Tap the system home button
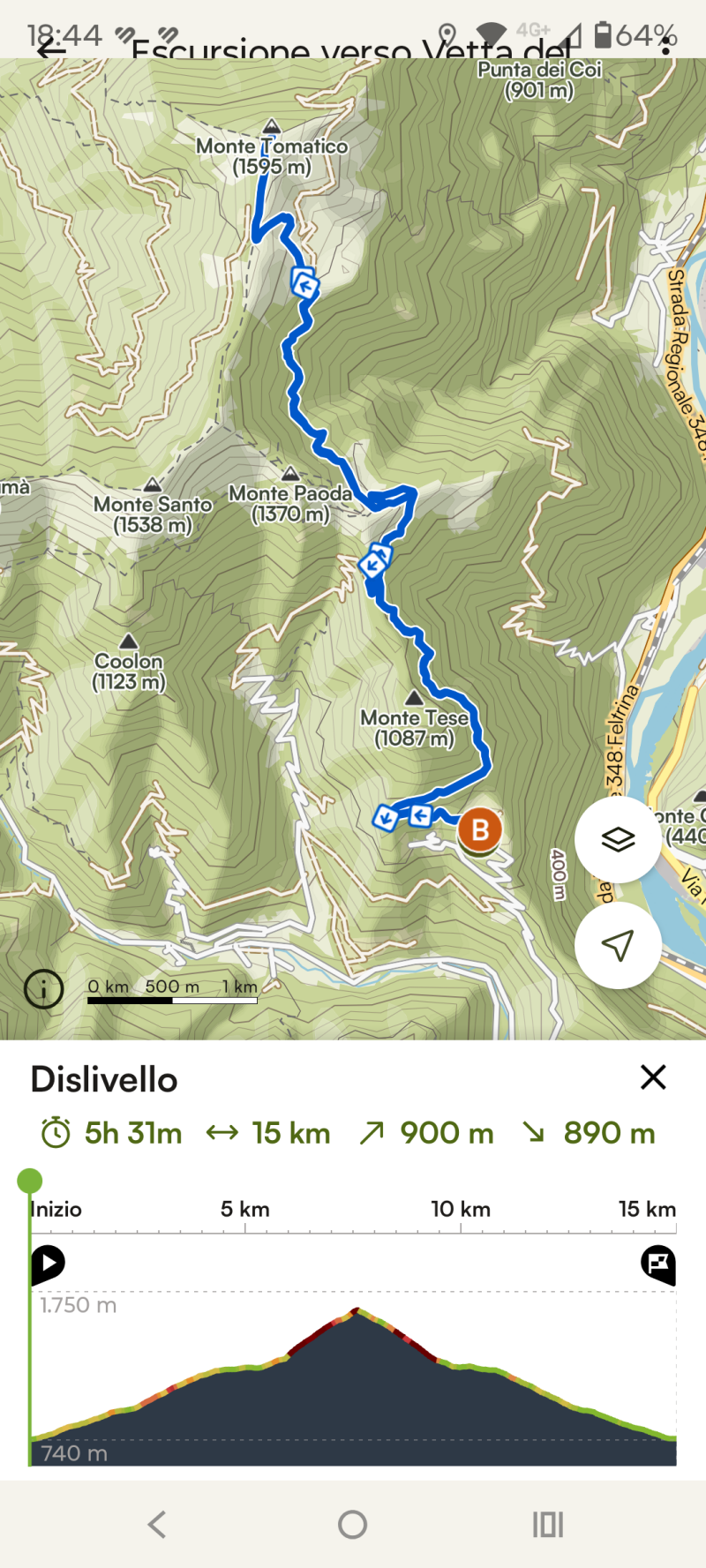This screenshot has width=706, height=1568. [x=353, y=1524]
